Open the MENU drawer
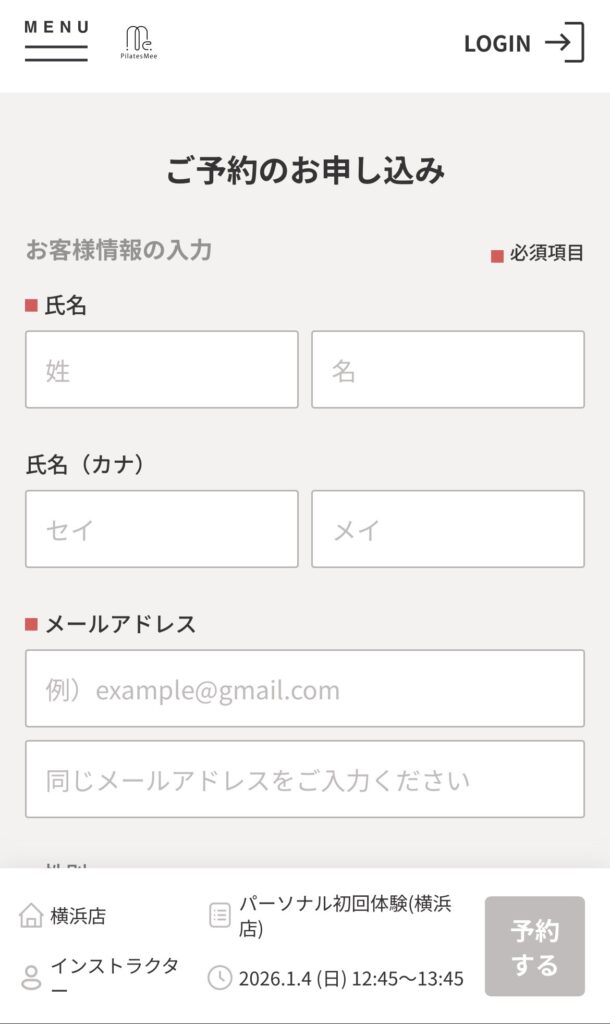The height and width of the screenshot is (1024, 610). pos(56,41)
